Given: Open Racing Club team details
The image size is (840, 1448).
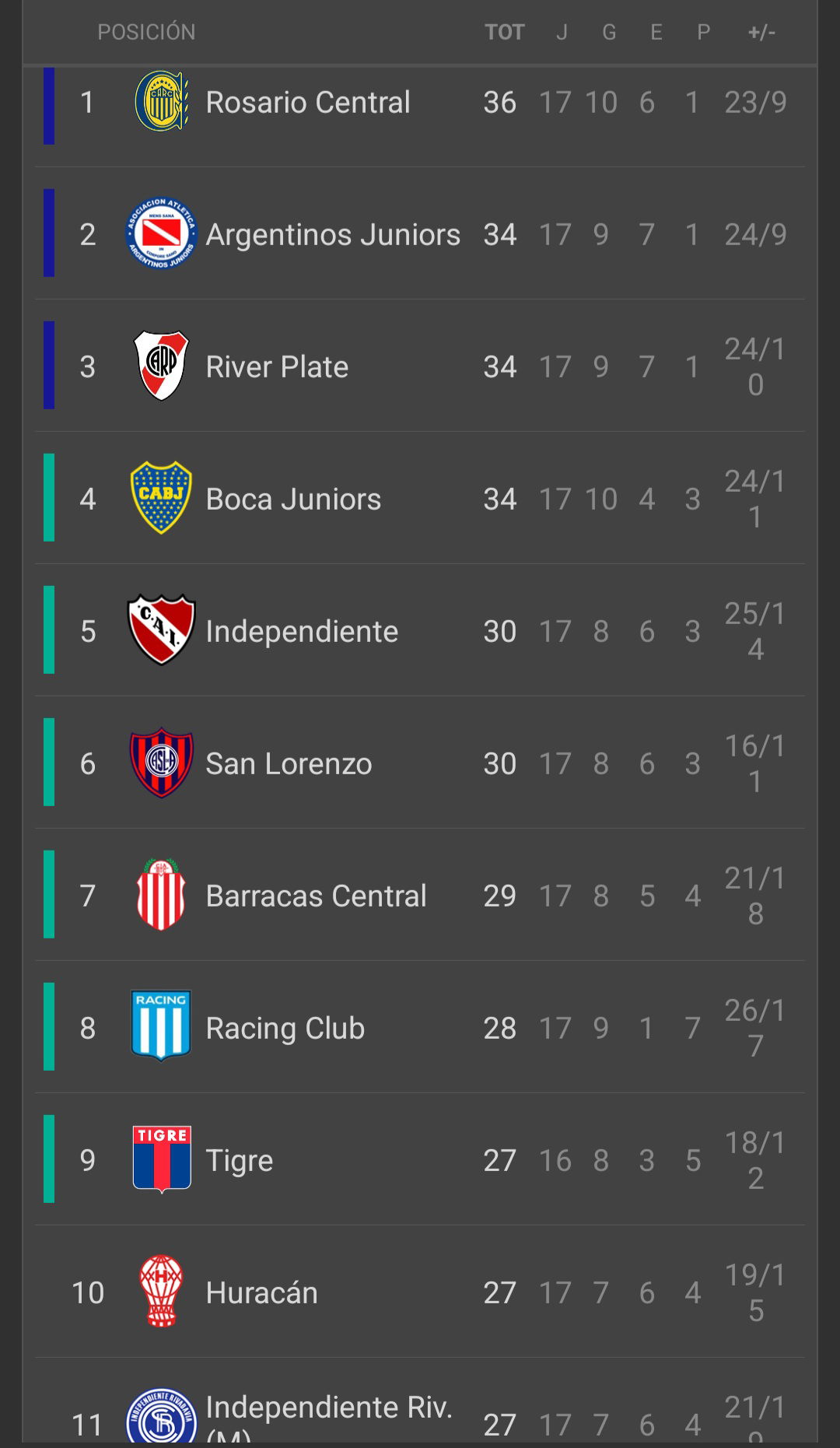Looking at the screenshot, I should point(285,1029).
